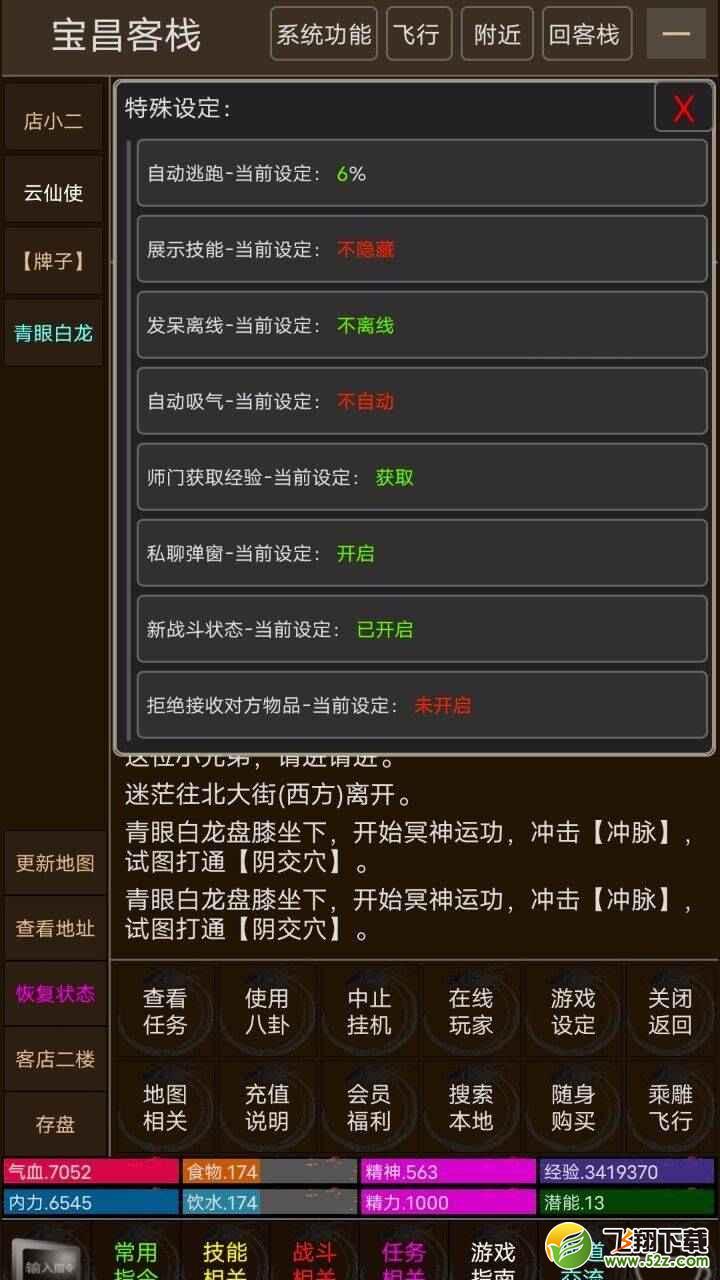720x1280 pixels.
Task: Toggle the 自动吸气 setting
Action: coord(422,401)
